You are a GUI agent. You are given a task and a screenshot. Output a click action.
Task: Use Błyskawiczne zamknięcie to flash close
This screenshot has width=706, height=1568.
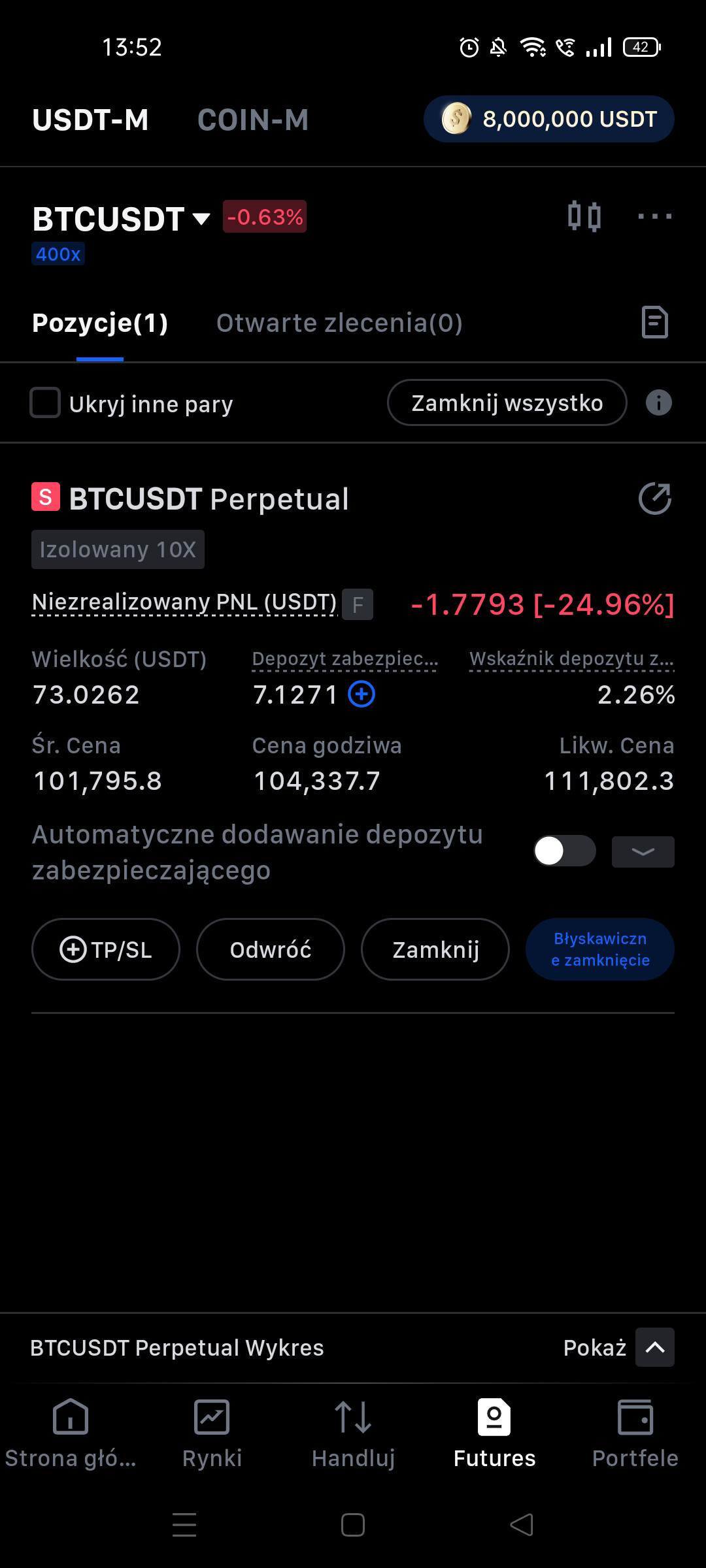pos(600,949)
